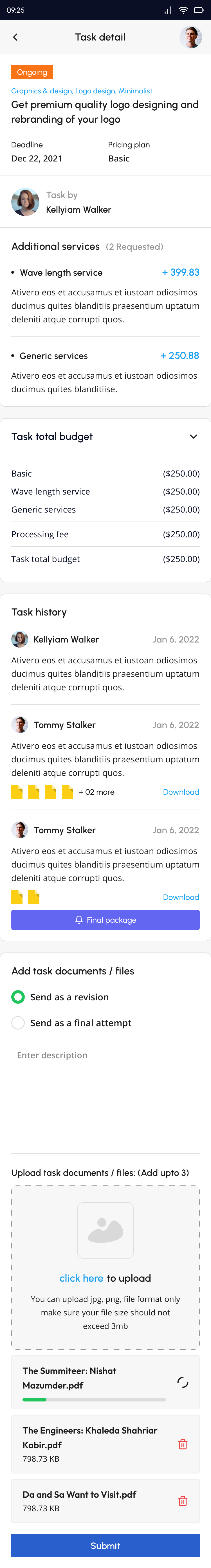Go back from Task detail
The height and width of the screenshot is (1568, 211).
(x=16, y=37)
